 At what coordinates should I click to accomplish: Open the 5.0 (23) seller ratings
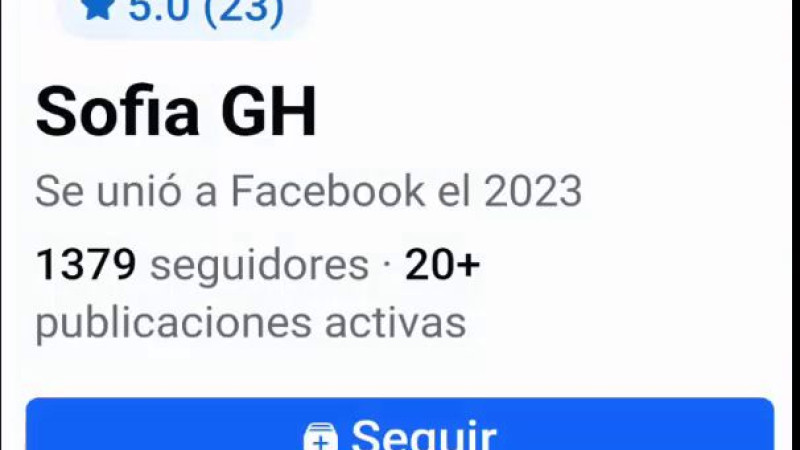pyautogui.click(x=185, y=12)
